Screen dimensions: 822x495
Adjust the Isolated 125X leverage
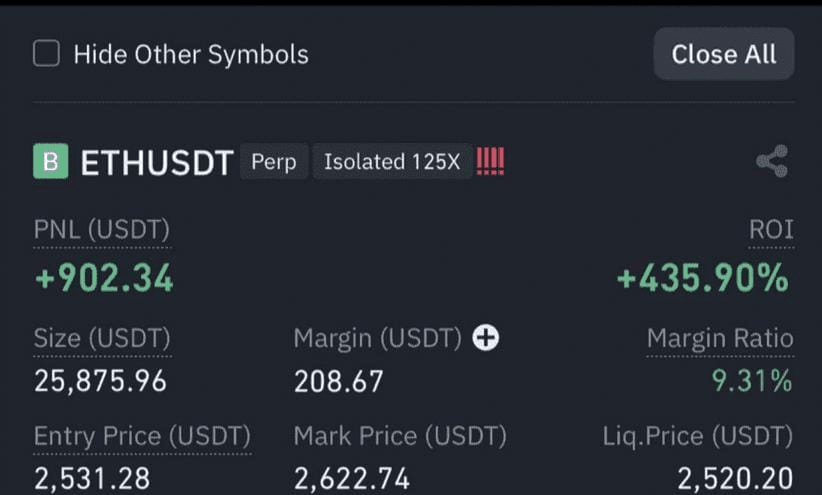[x=391, y=162]
